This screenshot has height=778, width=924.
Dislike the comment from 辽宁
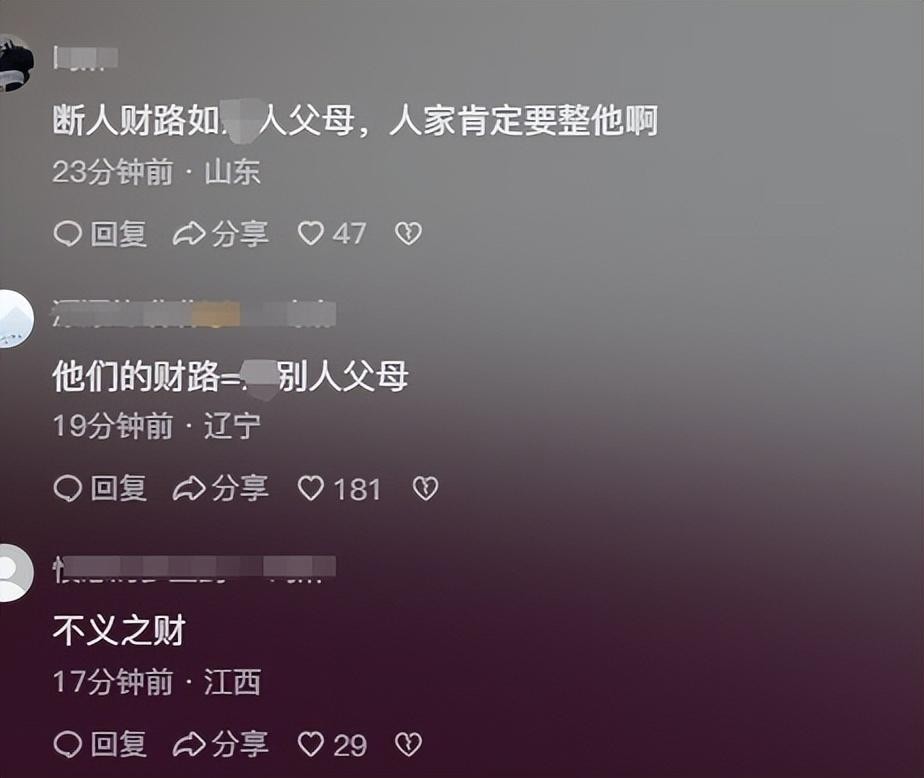pos(426,489)
